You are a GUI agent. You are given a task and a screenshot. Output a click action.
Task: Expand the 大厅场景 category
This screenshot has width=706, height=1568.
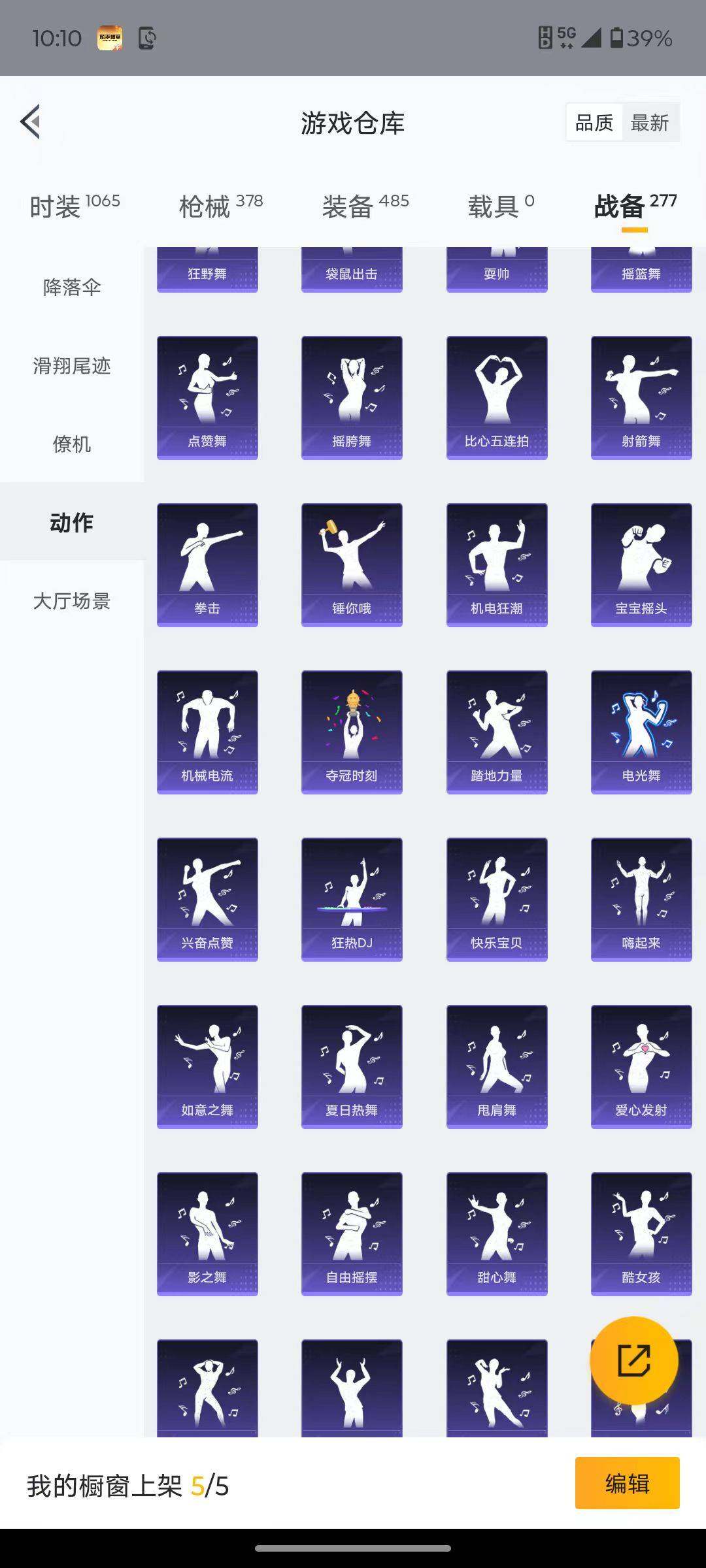(72, 602)
